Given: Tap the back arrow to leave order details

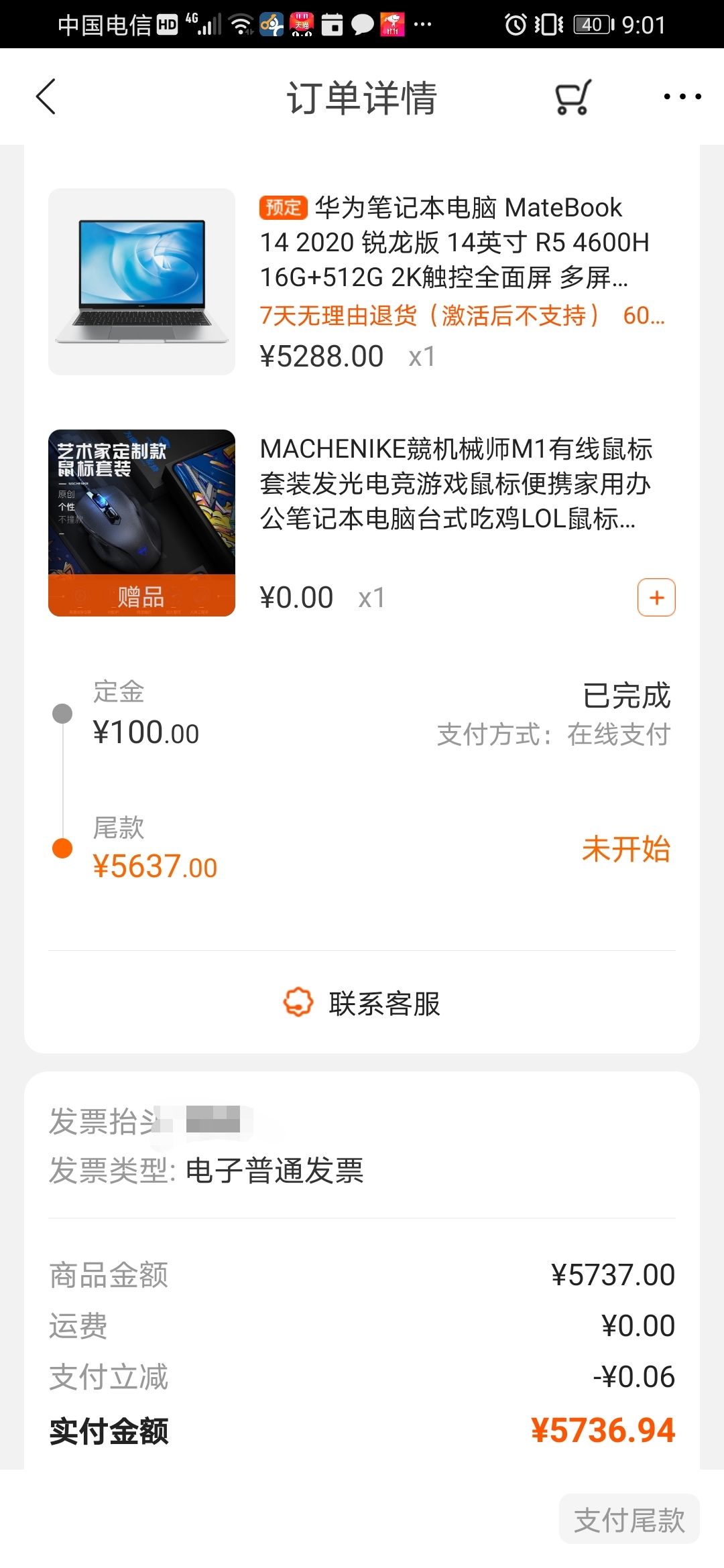Looking at the screenshot, I should pos(46,97).
